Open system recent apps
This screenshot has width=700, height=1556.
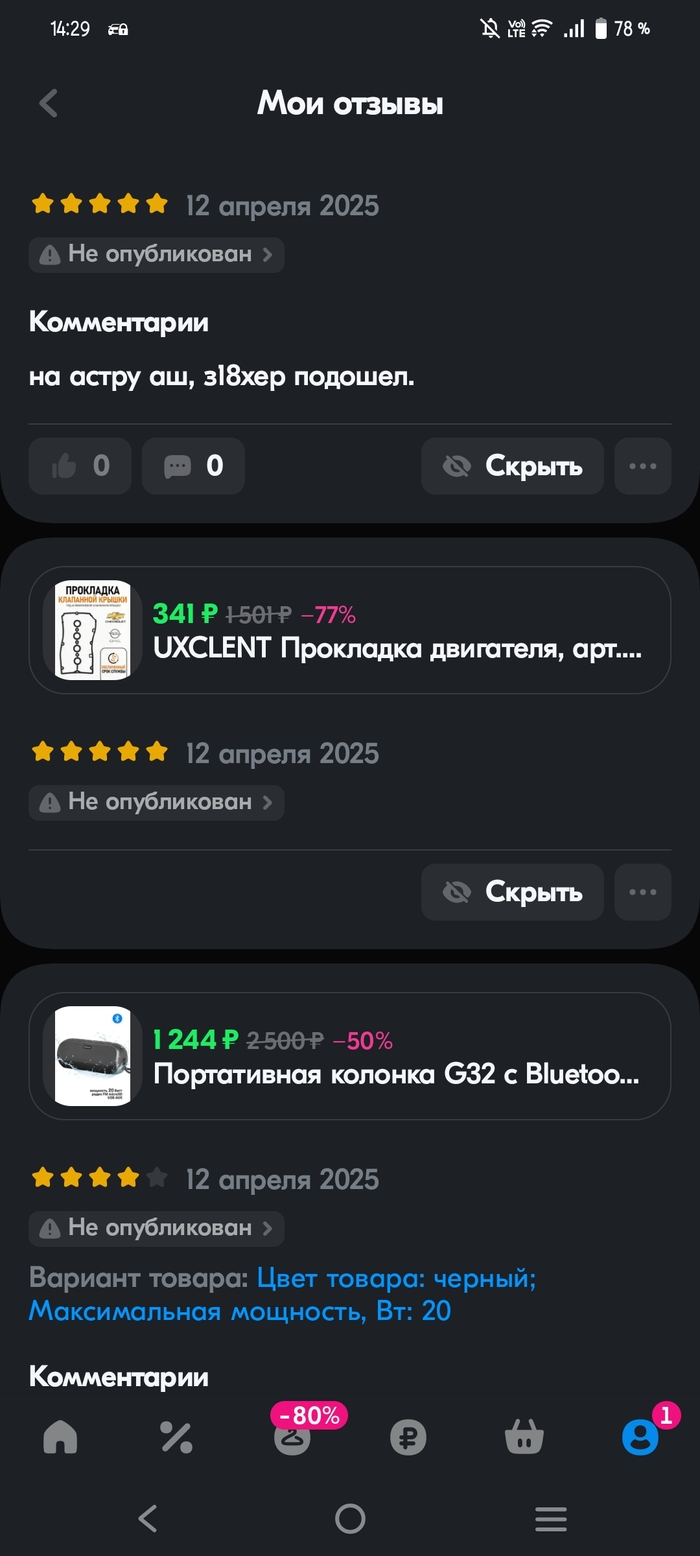pos(551,1519)
